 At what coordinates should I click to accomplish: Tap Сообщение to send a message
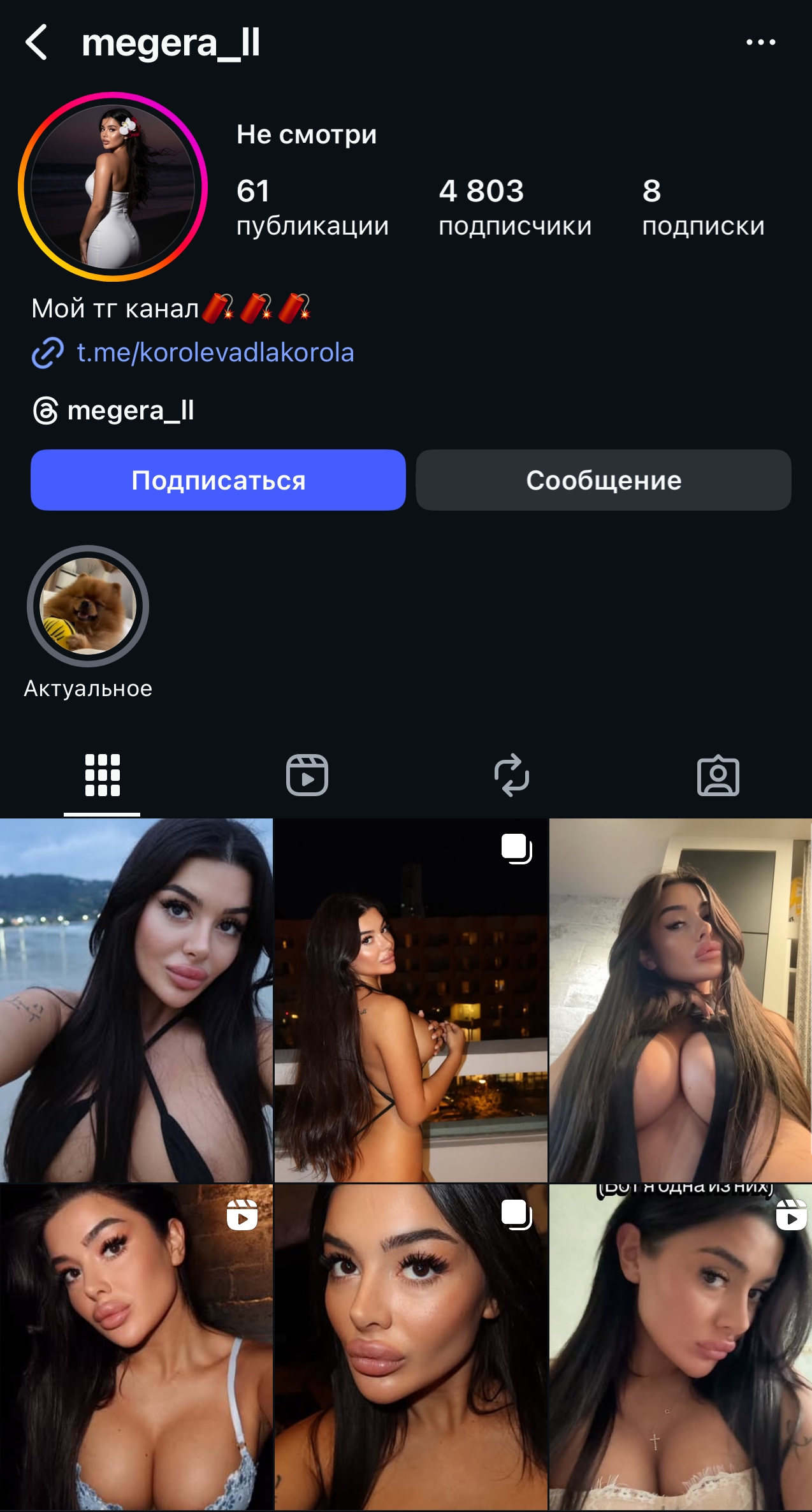[x=603, y=480]
